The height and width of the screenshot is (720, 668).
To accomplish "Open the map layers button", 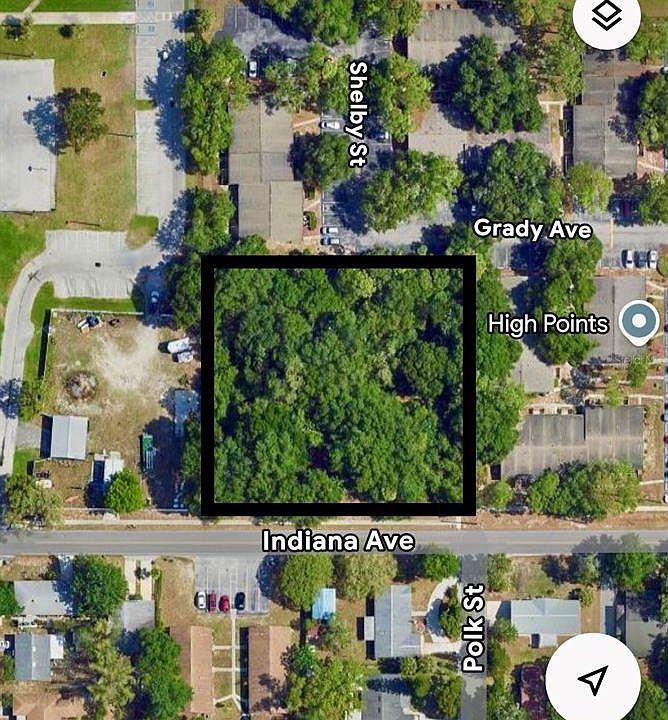I will point(606,17).
